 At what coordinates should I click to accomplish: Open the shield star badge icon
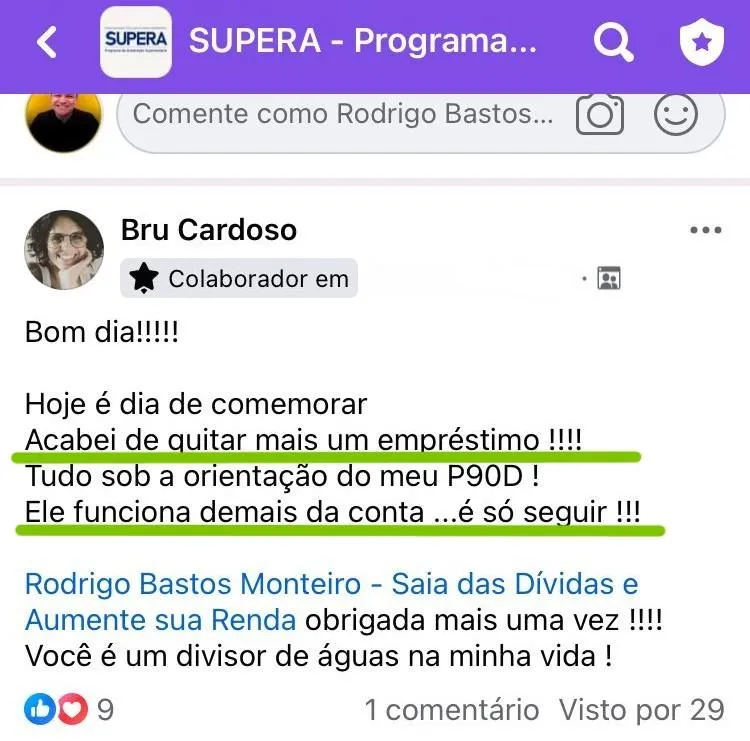click(x=701, y=42)
